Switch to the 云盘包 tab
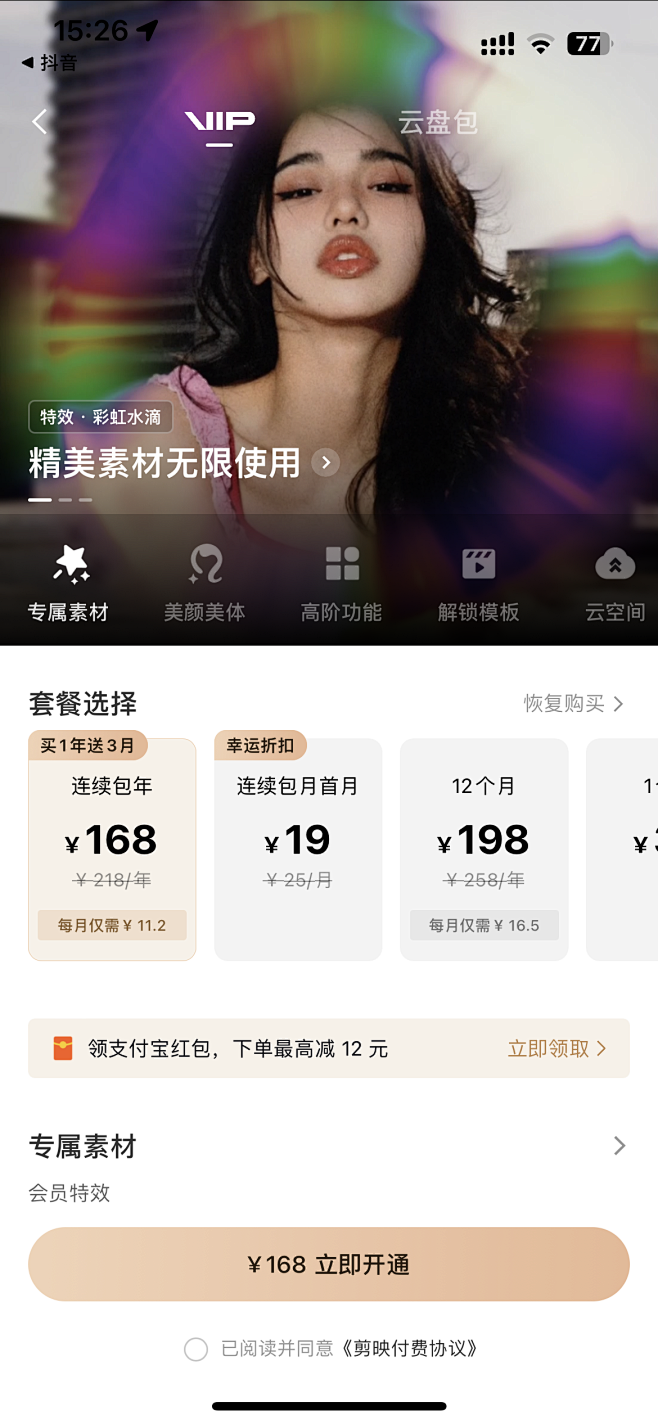The height and width of the screenshot is (1424, 658). point(438,123)
